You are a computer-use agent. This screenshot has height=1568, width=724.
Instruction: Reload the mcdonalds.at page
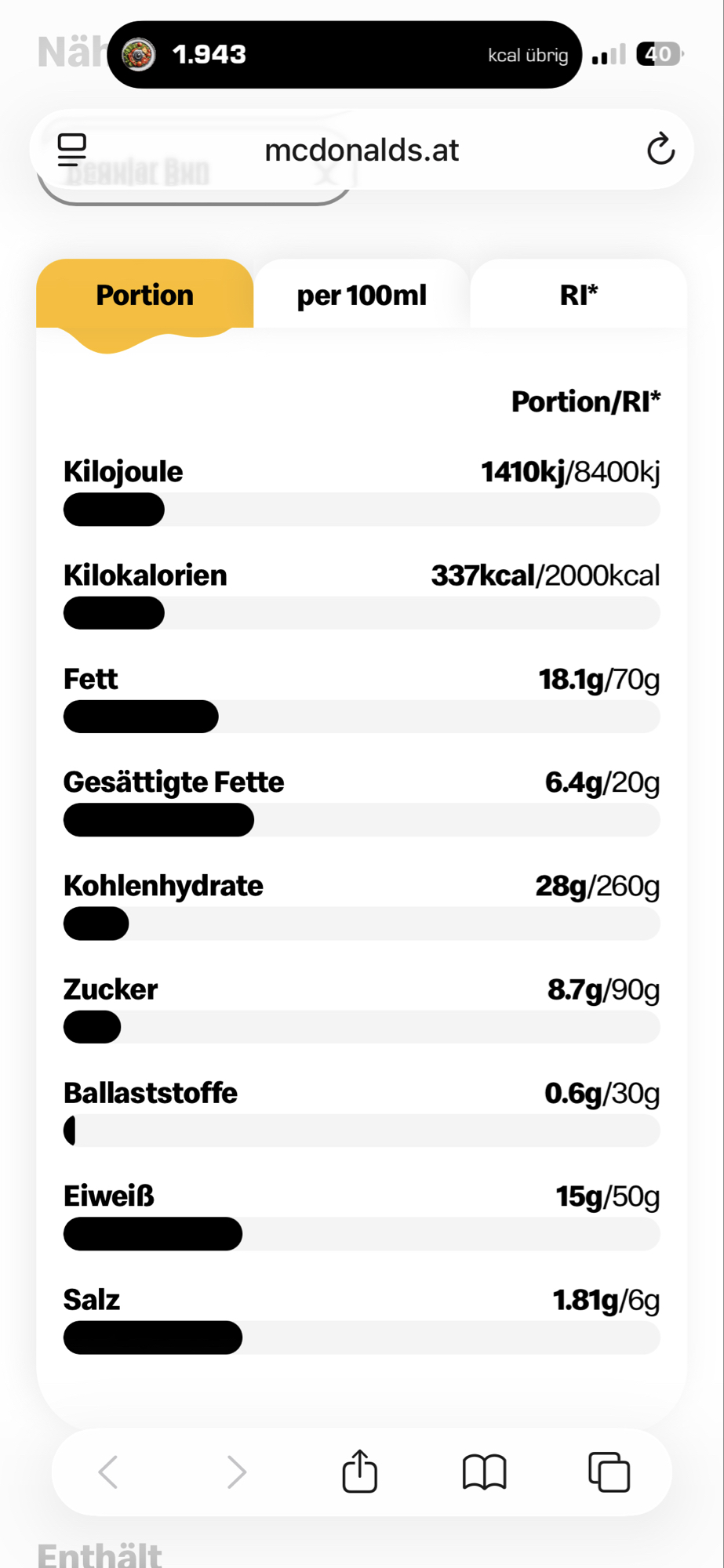click(660, 149)
